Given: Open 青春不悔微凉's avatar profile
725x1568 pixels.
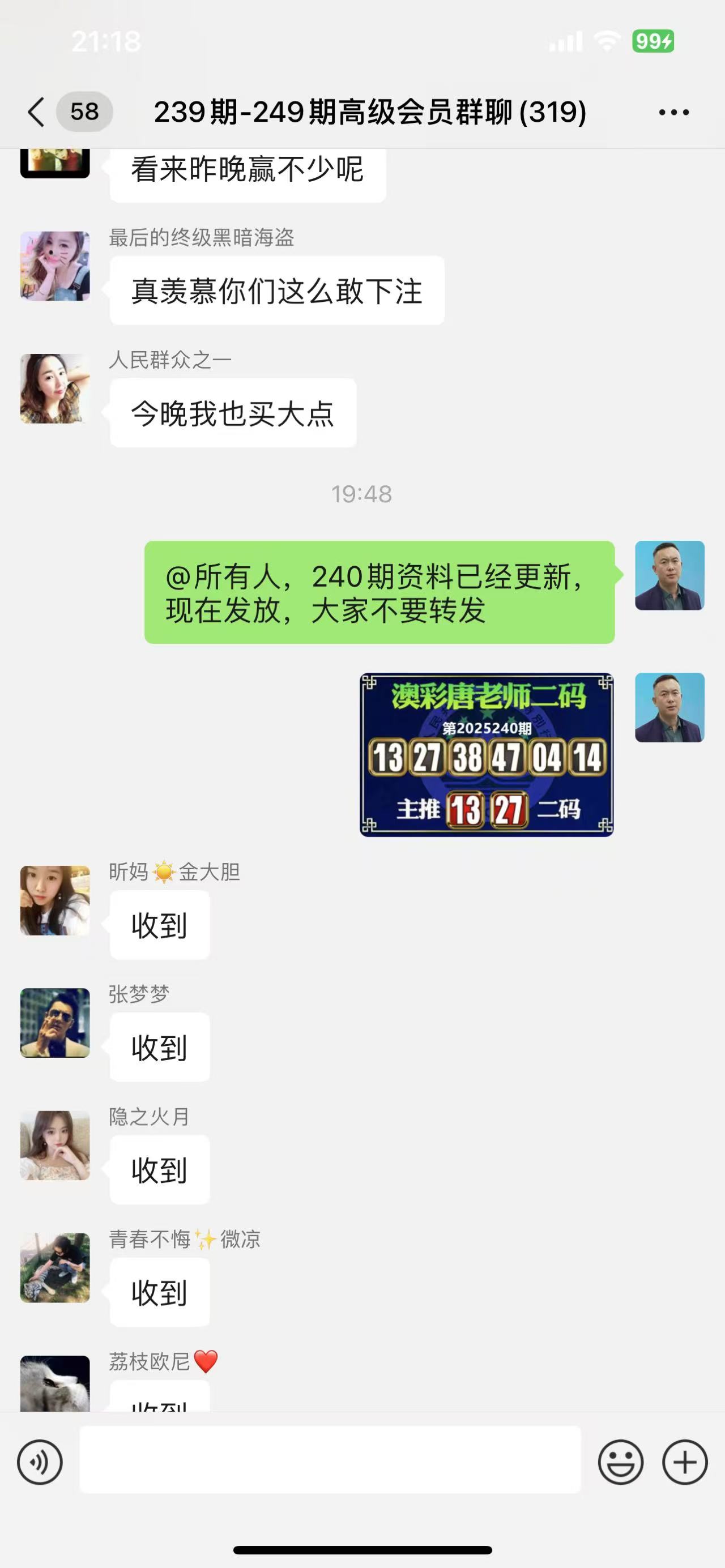Looking at the screenshot, I should click(x=55, y=1267).
